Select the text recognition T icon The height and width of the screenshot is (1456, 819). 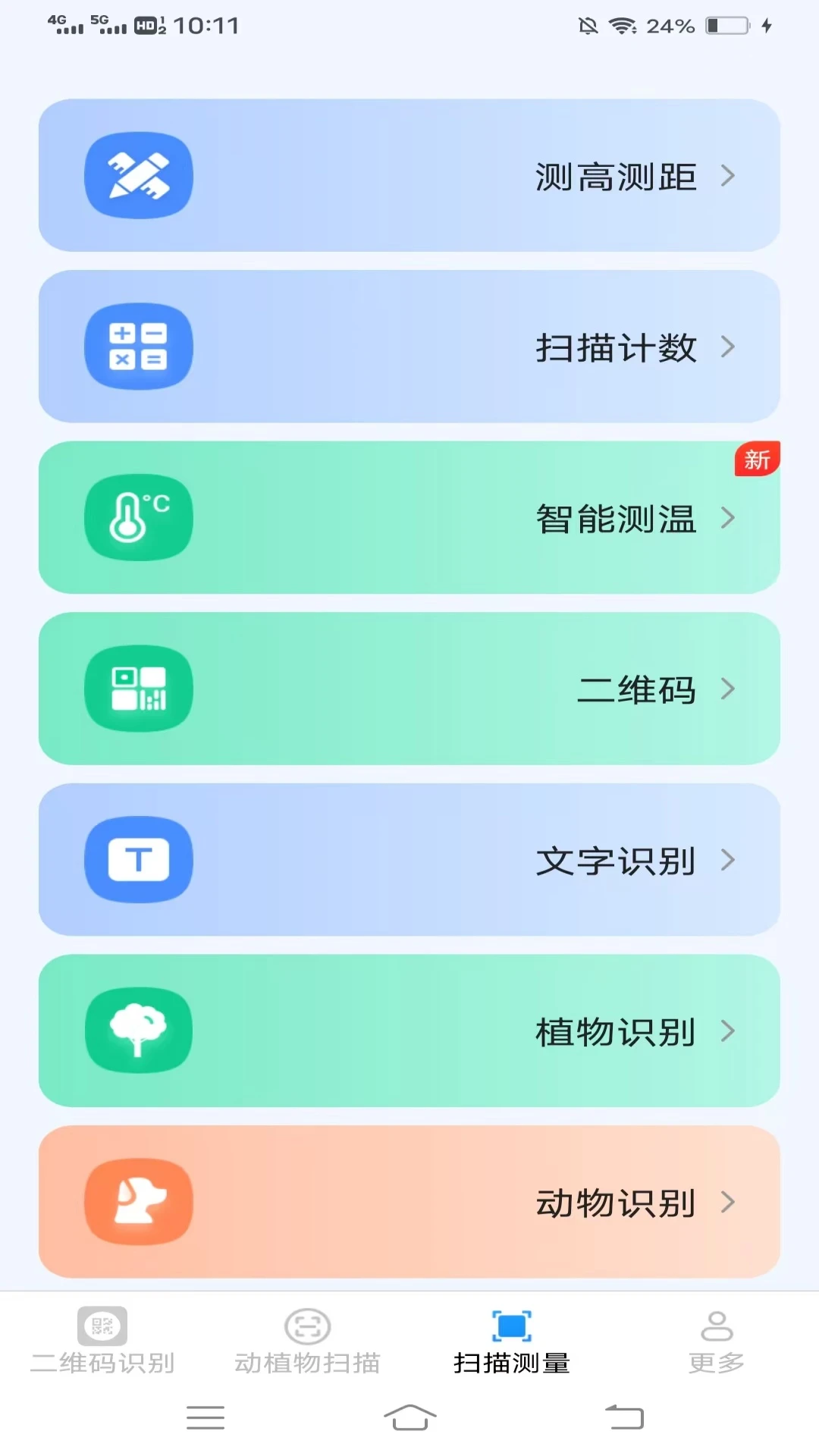coord(139,859)
